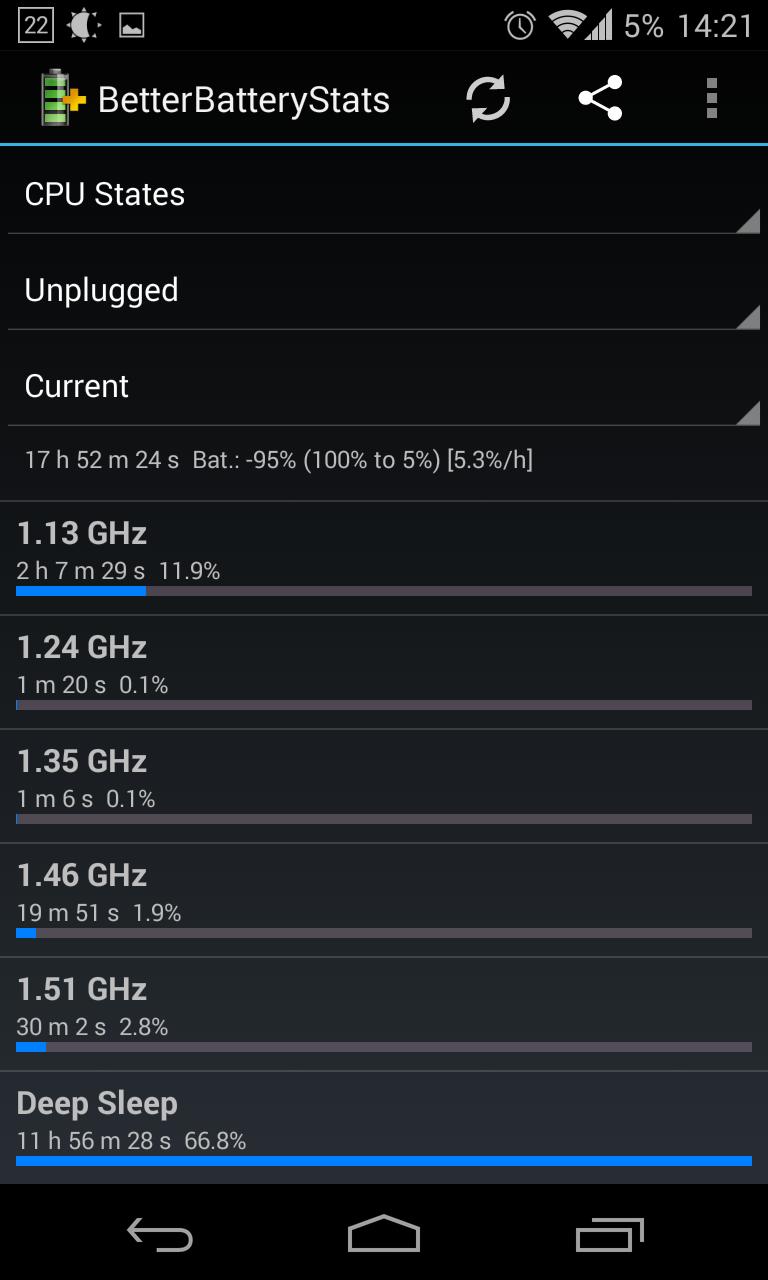768x1280 pixels.
Task: Go back using the navigation bar
Action: point(160,1236)
